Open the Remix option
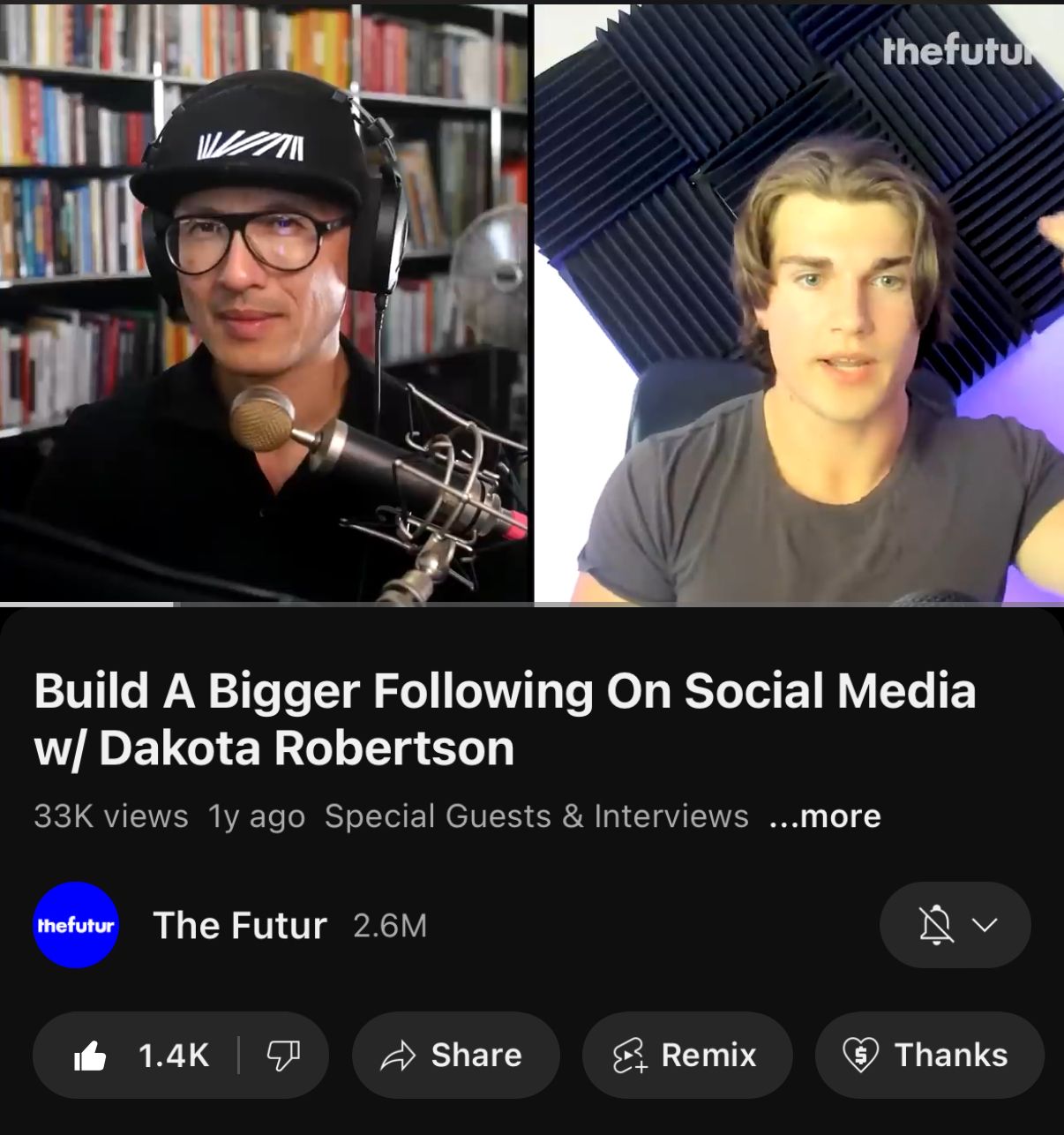The height and width of the screenshot is (1135, 1064). pos(686,1055)
